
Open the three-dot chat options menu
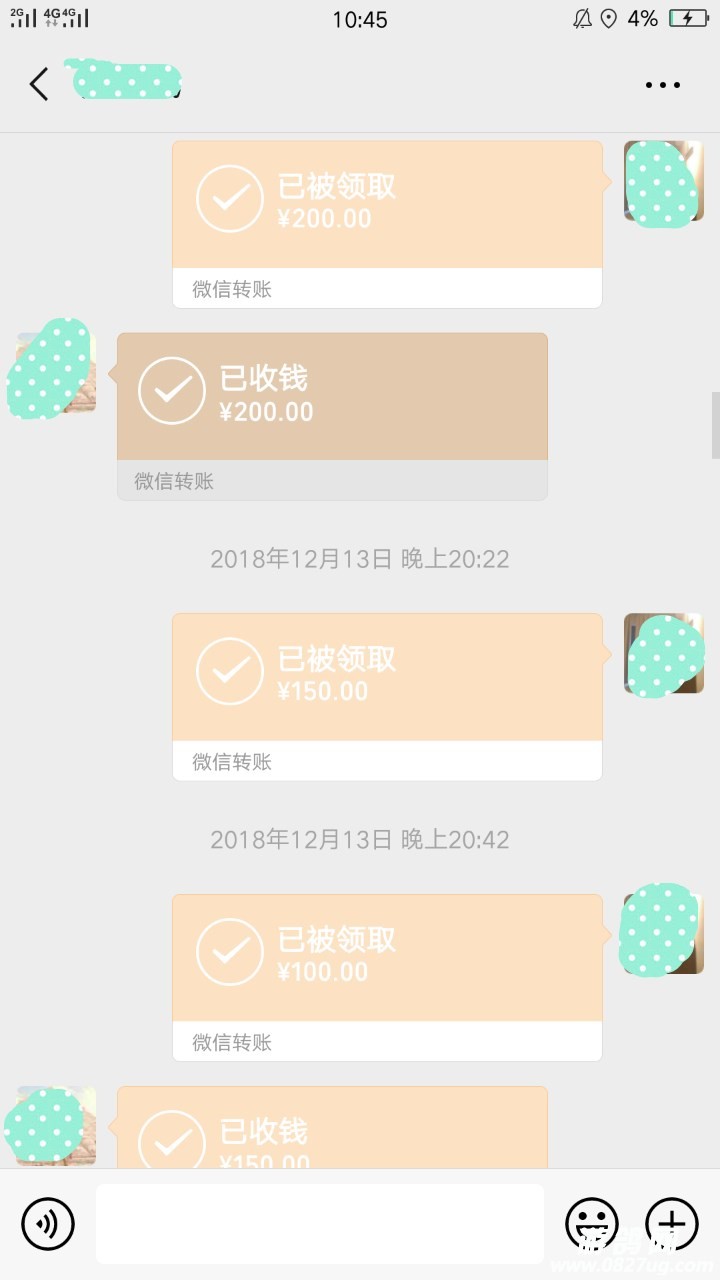coord(662,85)
